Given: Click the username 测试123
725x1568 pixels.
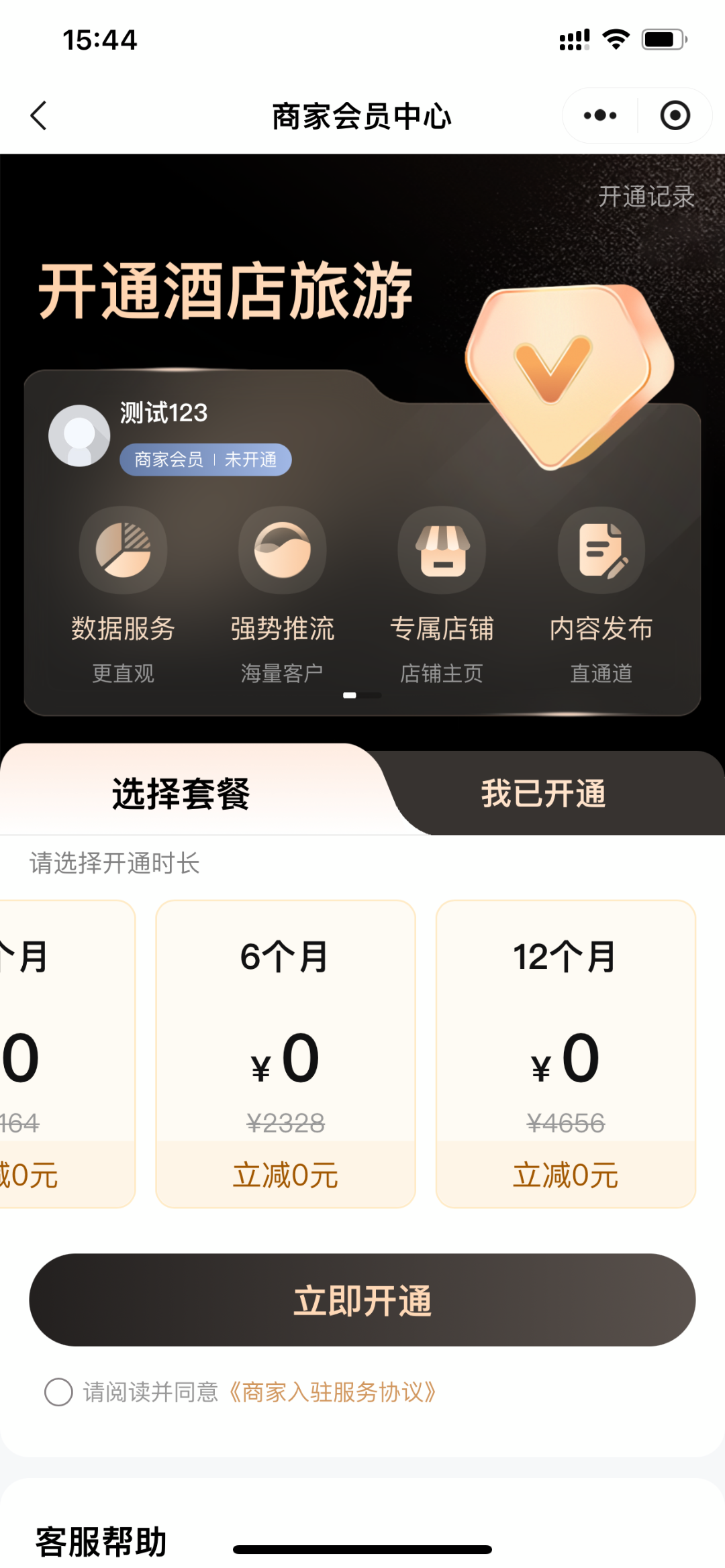Looking at the screenshot, I should pos(162,413).
